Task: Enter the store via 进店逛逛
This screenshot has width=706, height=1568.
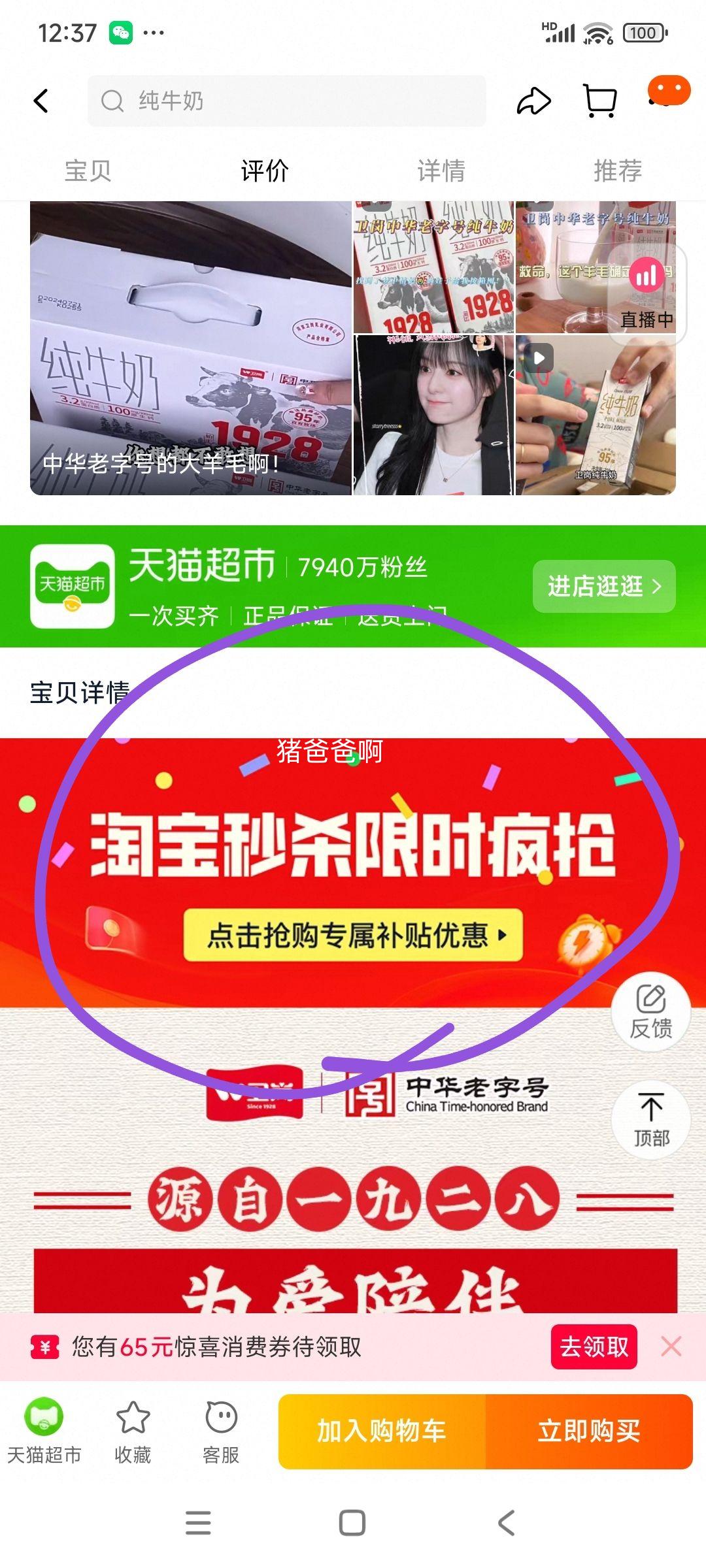Action: click(603, 586)
